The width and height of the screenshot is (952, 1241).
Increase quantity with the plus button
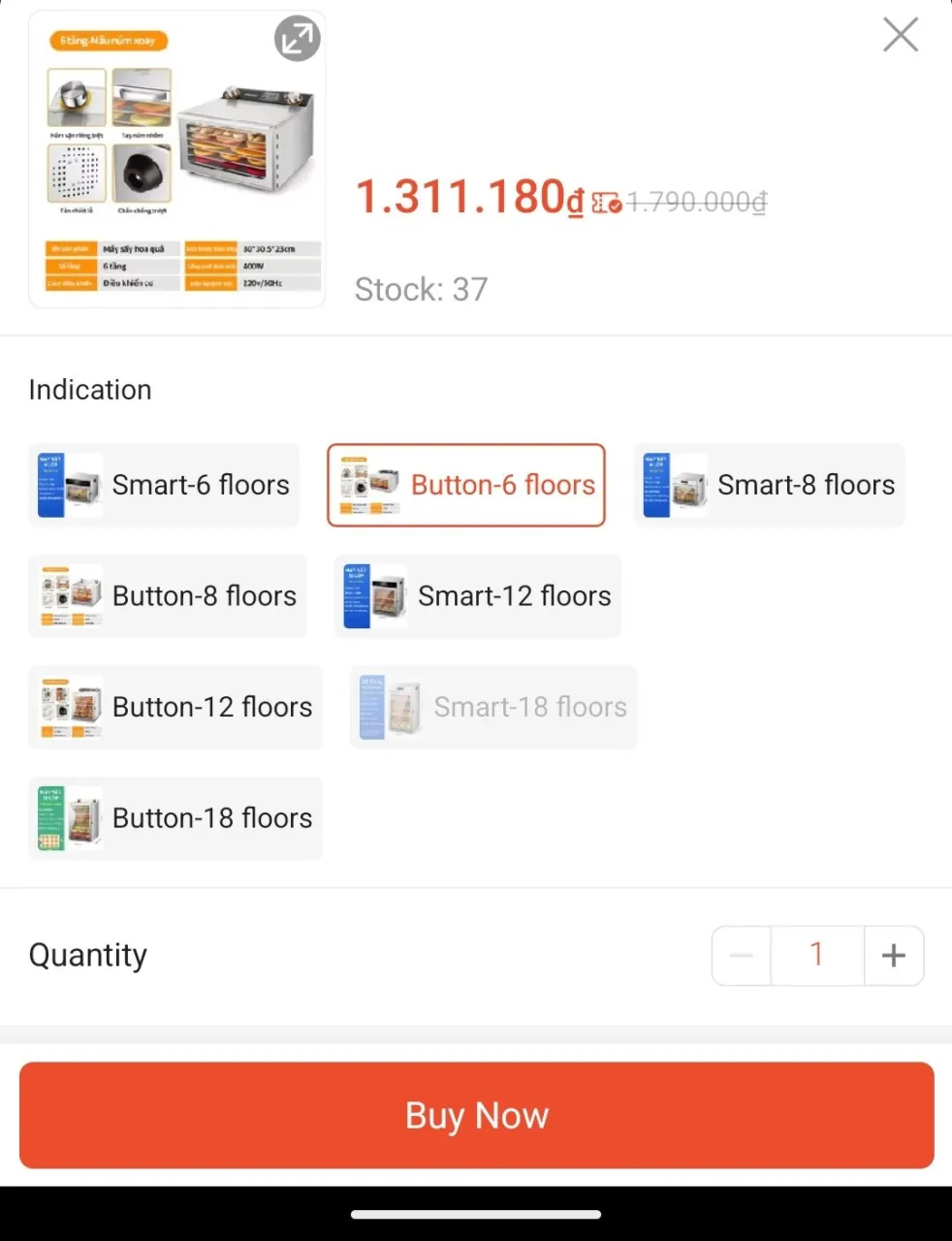(x=894, y=956)
